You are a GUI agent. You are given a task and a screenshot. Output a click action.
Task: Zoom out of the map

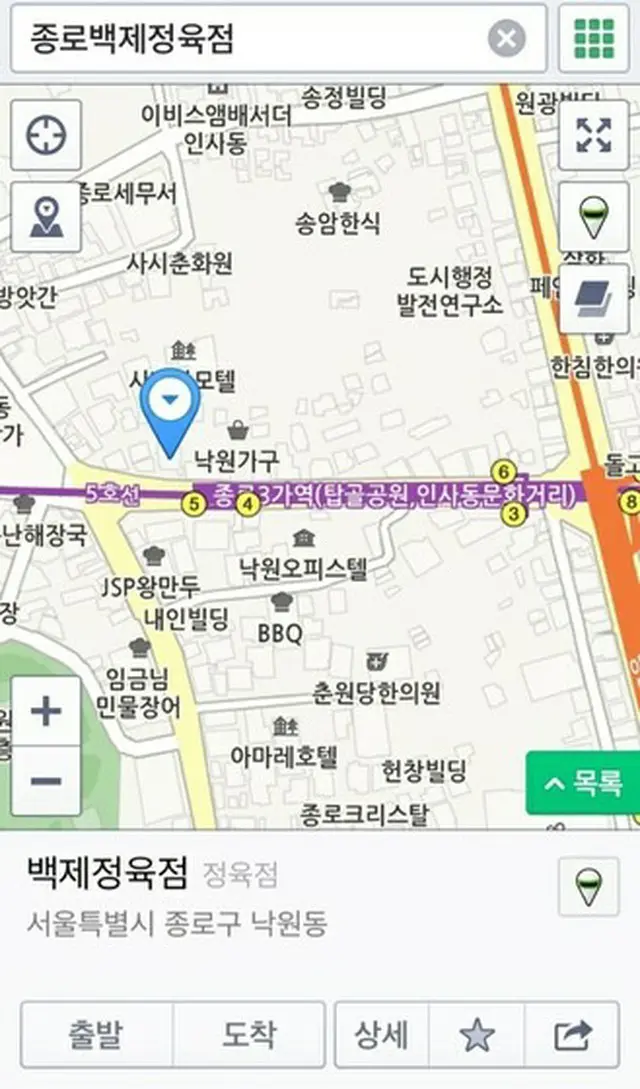point(46,780)
